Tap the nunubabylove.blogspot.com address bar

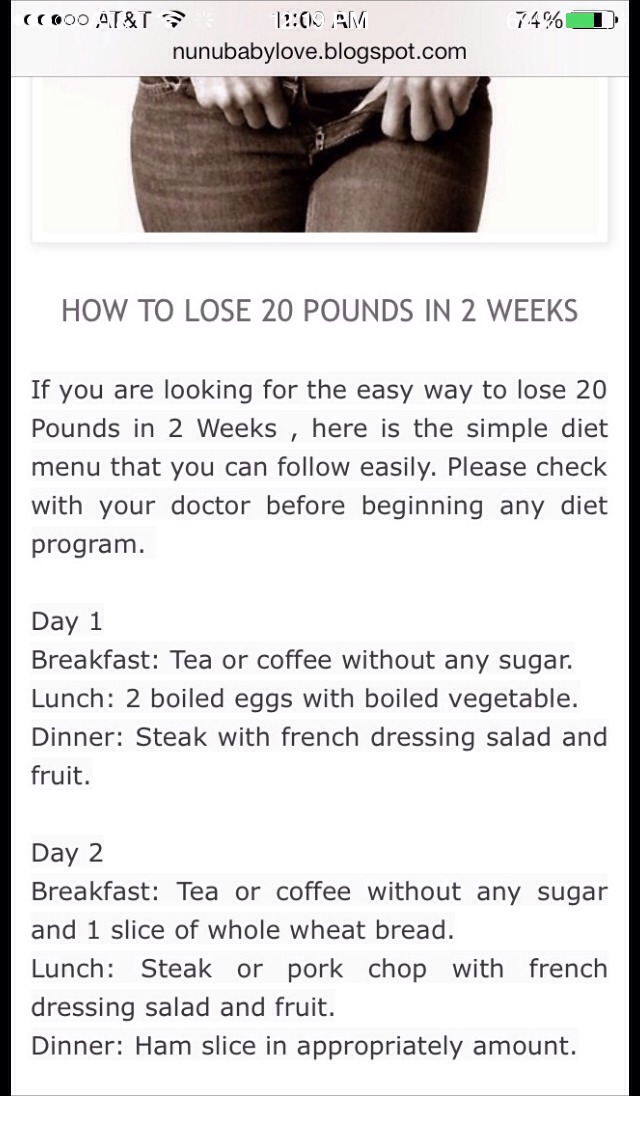[x=320, y=52]
